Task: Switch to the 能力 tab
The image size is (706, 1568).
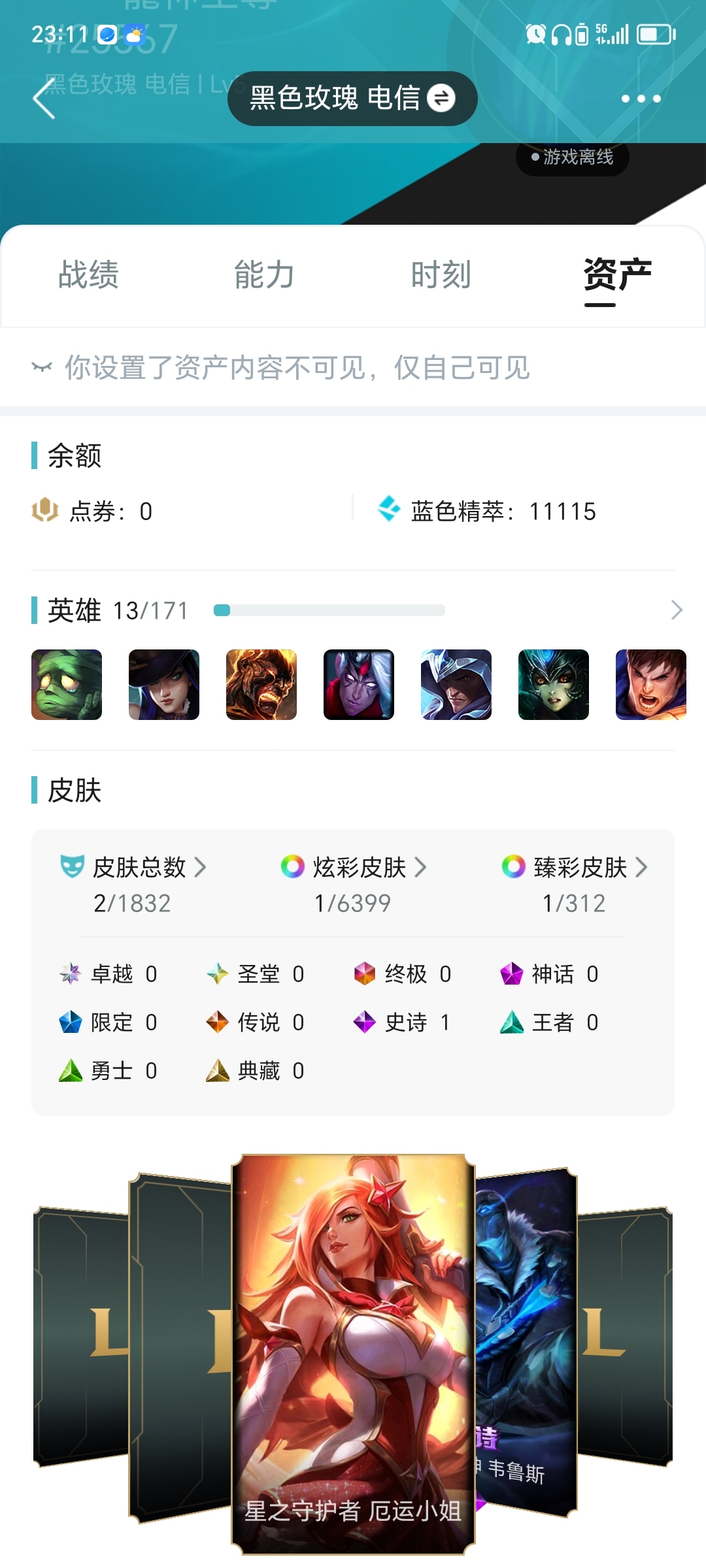Action: (x=265, y=275)
